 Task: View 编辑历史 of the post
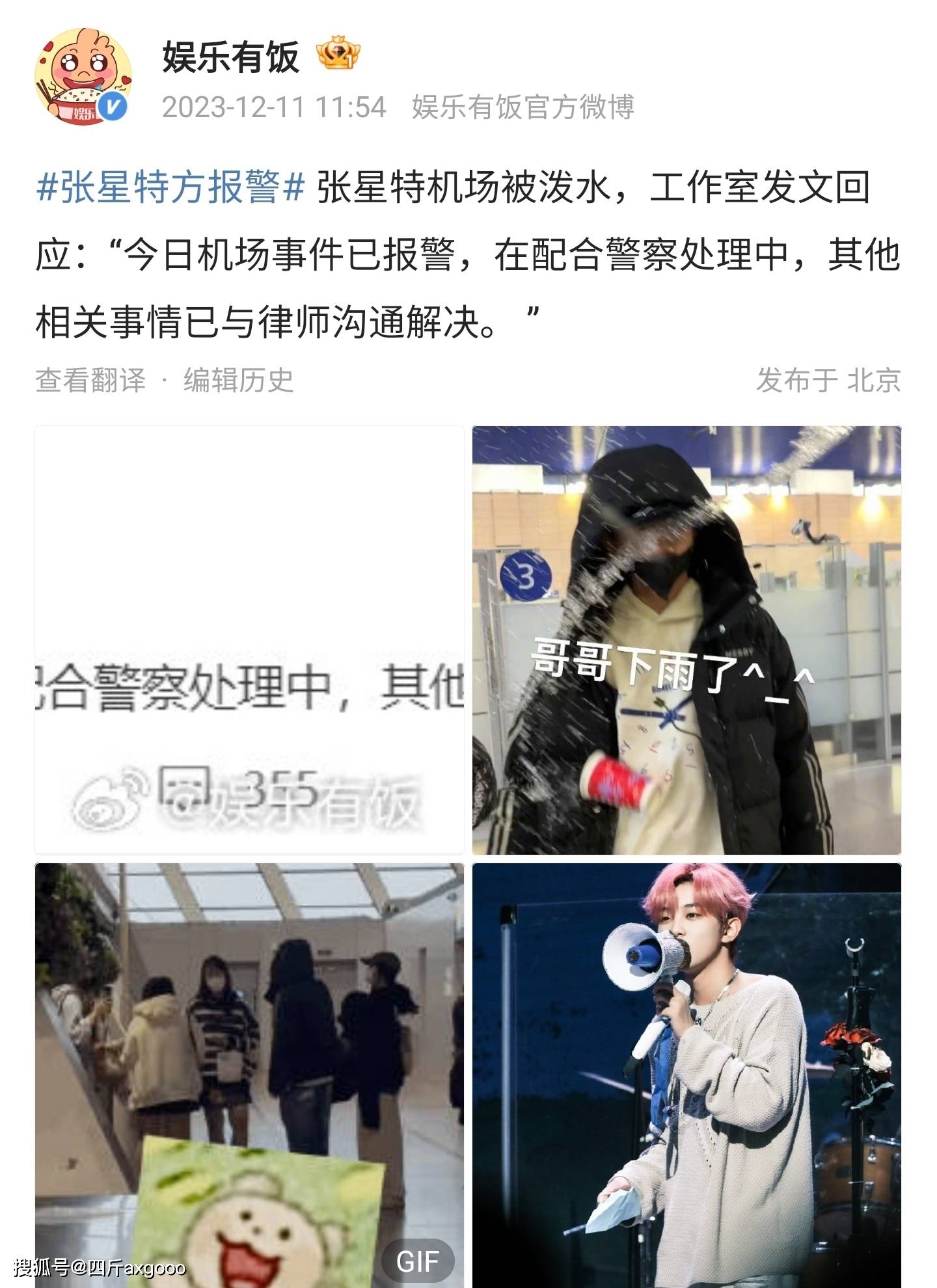[x=238, y=380]
